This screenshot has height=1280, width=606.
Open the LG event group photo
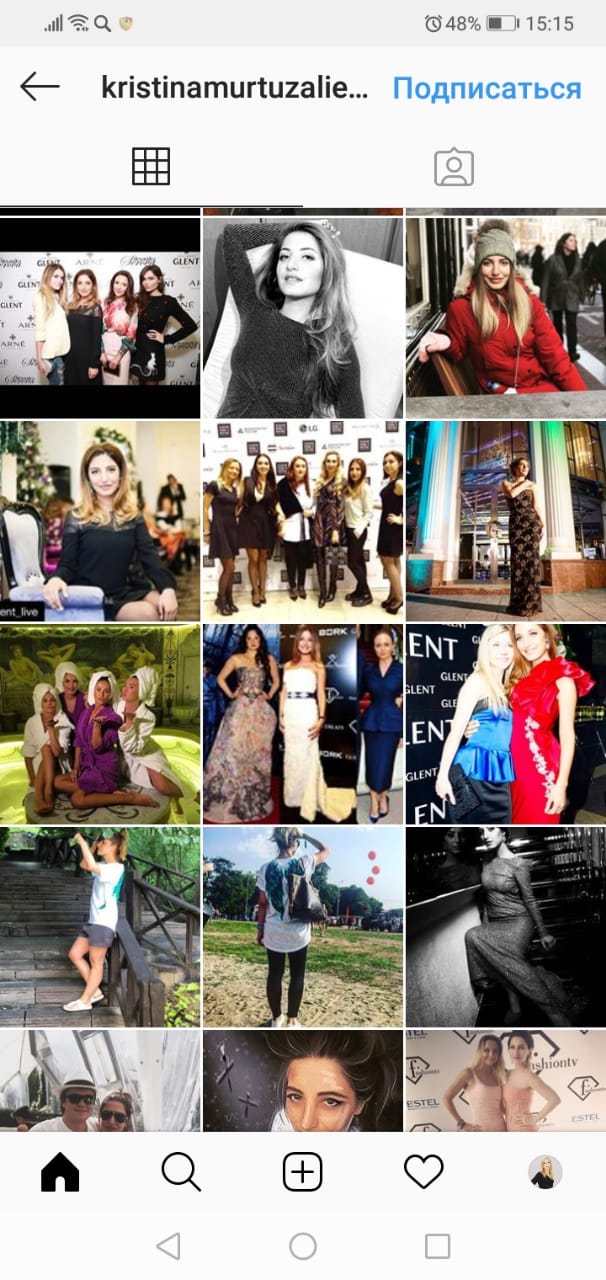pyautogui.click(x=303, y=521)
